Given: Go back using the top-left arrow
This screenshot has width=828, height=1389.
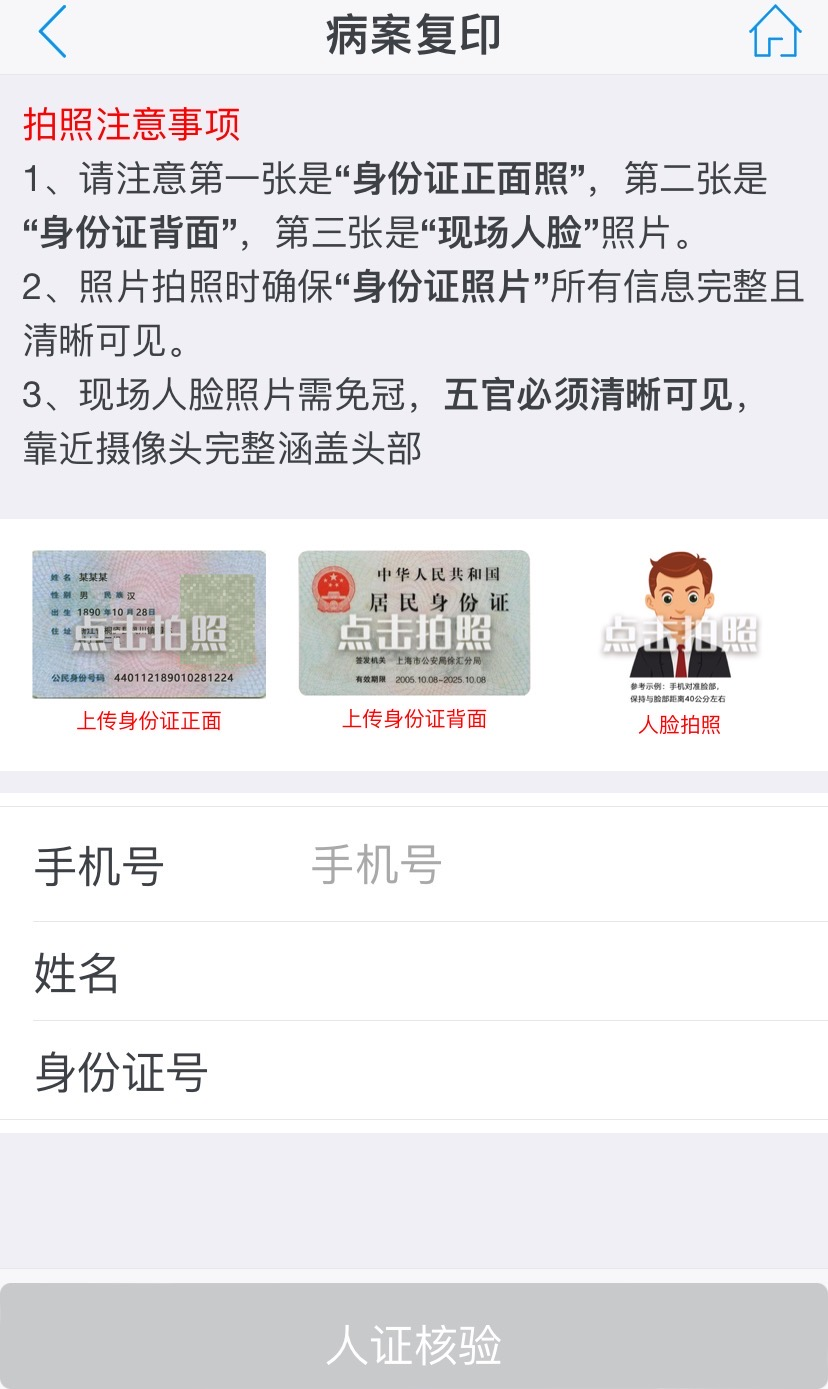Looking at the screenshot, I should pyautogui.click(x=52, y=32).
